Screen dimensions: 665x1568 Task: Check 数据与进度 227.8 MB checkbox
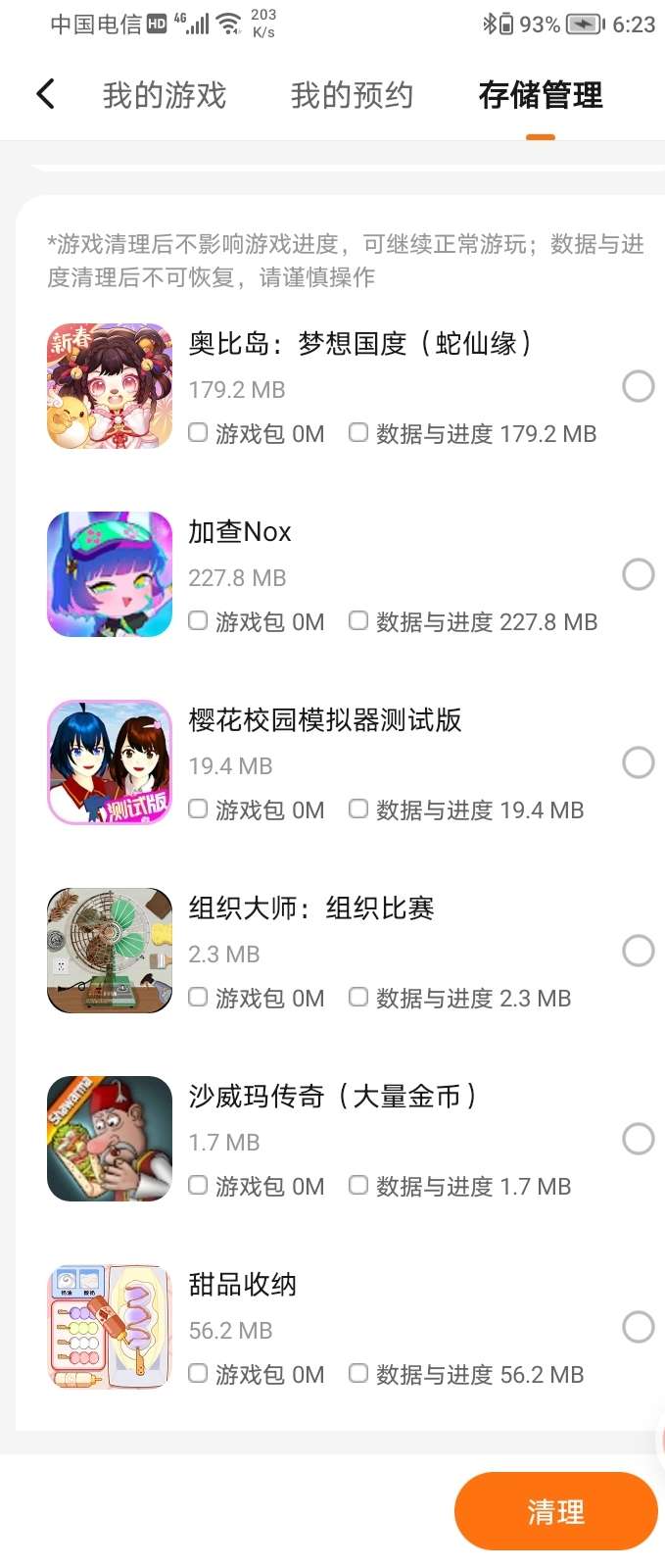point(358,621)
